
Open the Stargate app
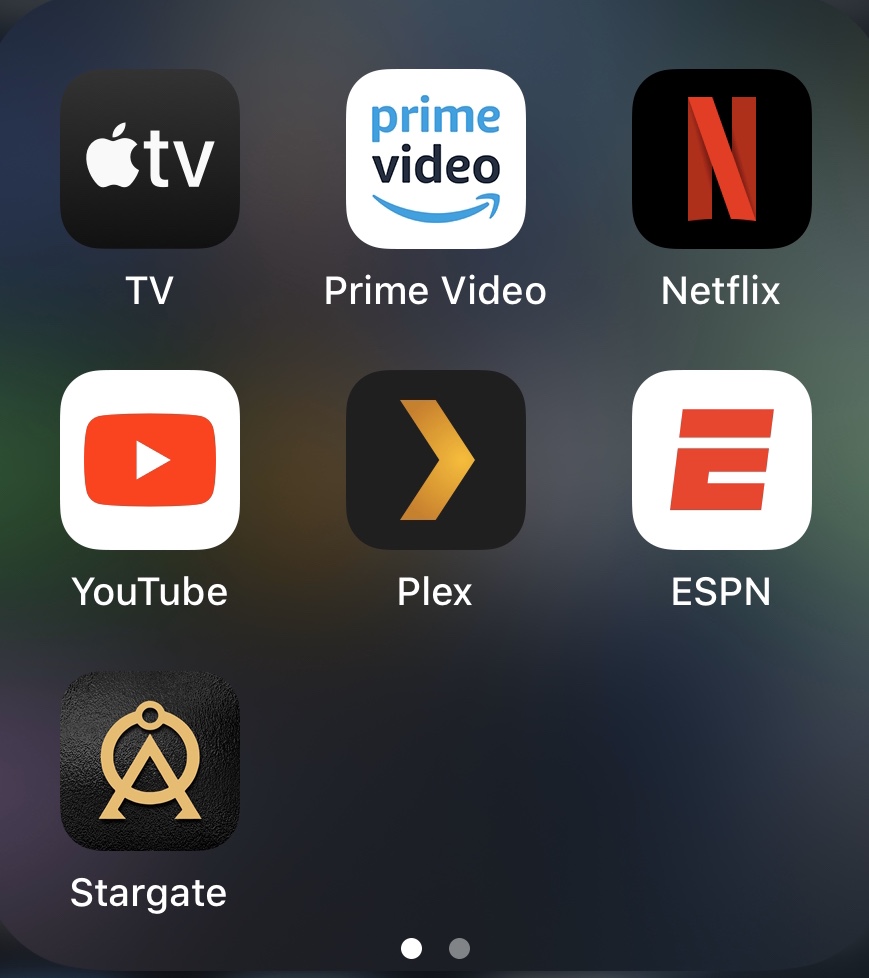click(x=150, y=760)
